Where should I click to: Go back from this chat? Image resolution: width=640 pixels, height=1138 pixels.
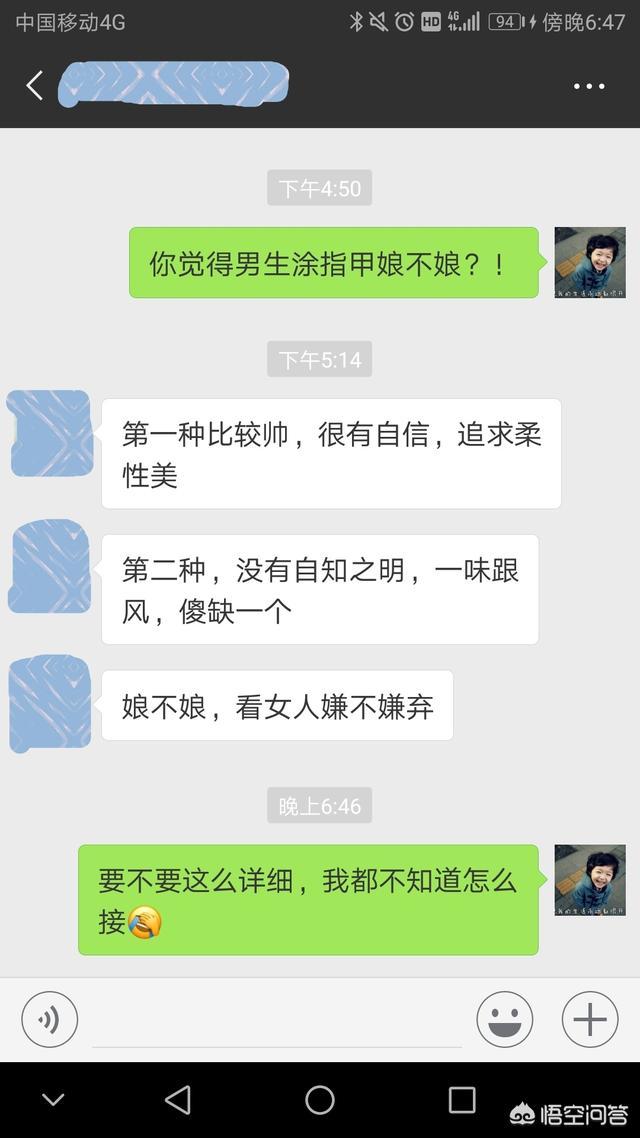tap(35, 86)
